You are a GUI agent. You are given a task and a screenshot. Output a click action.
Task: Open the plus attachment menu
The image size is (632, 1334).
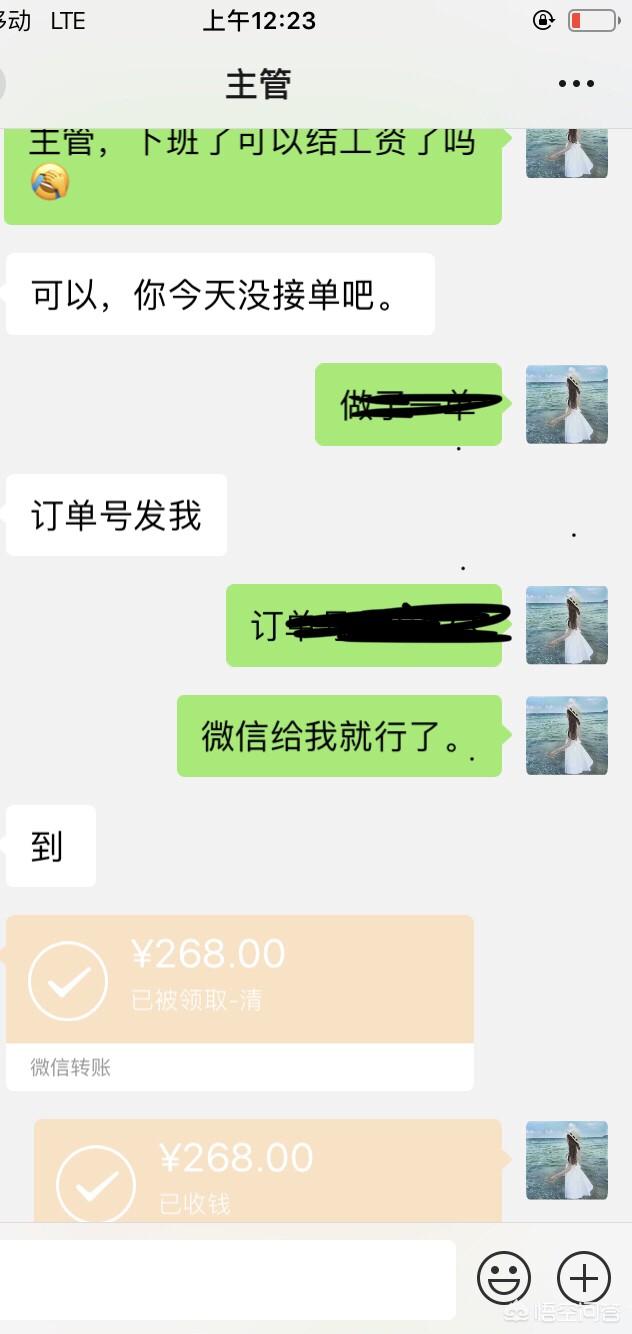[x=583, y=1278]
